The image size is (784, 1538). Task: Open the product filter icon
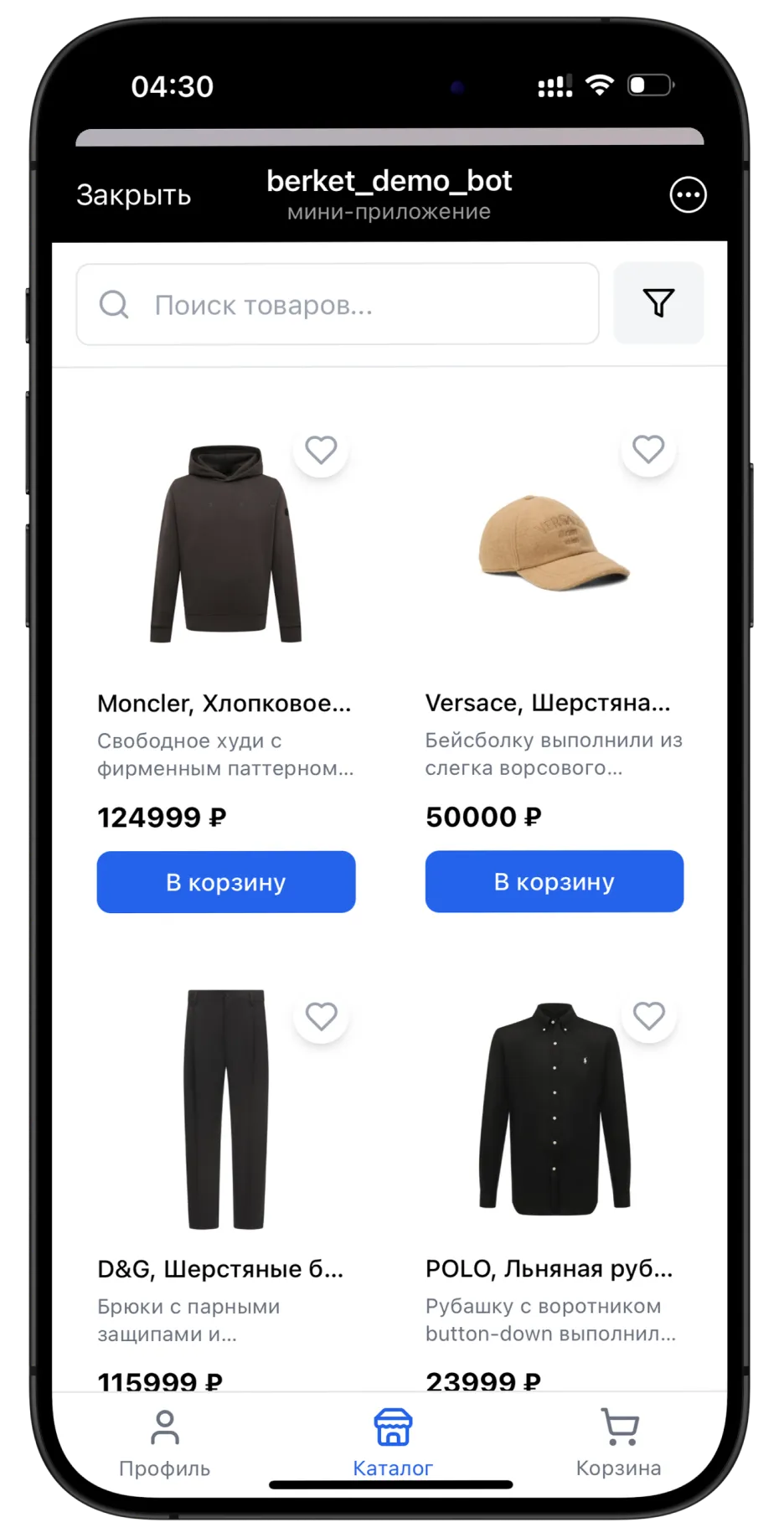pos(658,303)
